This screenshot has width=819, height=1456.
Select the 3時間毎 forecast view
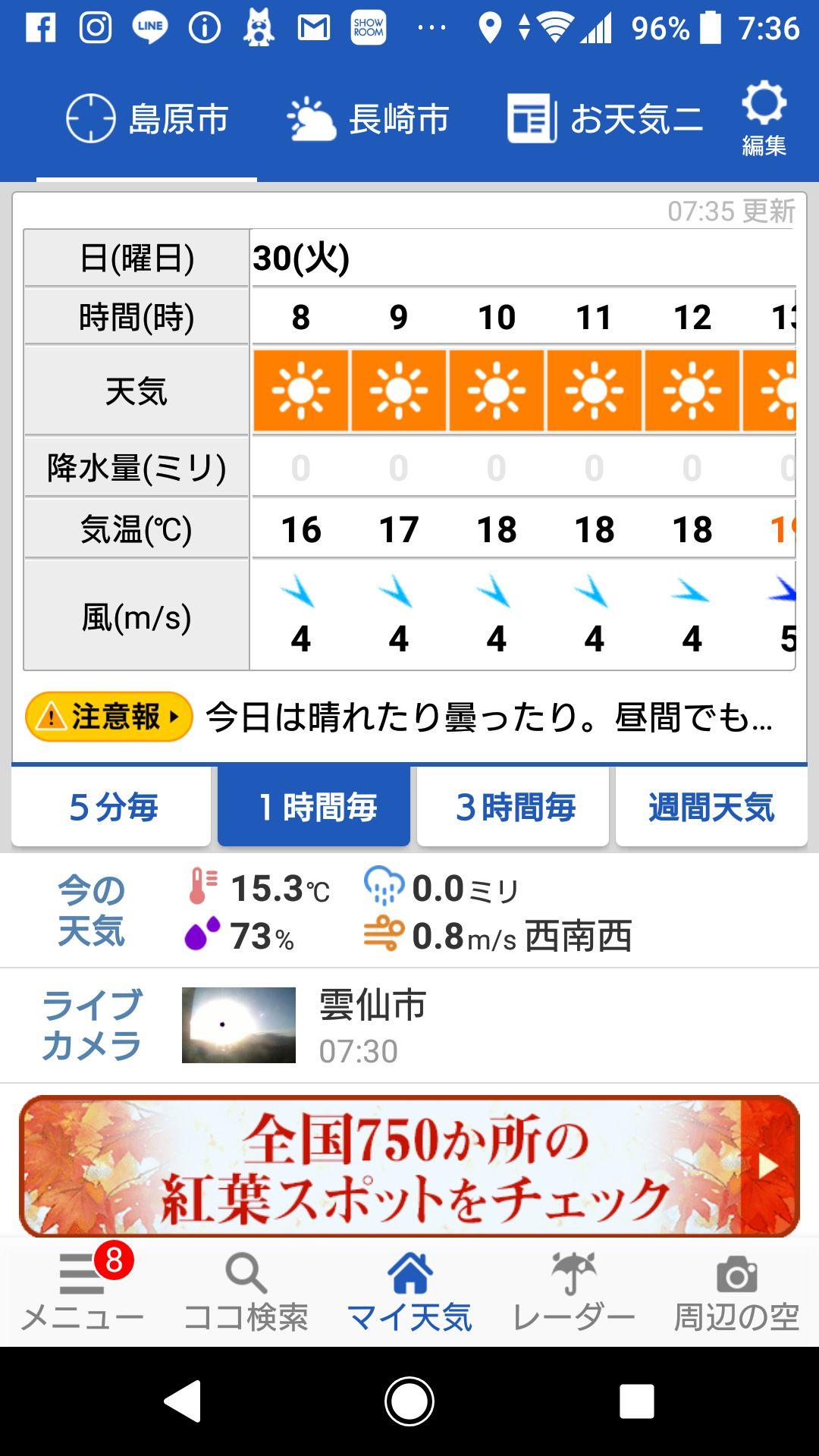513,807
